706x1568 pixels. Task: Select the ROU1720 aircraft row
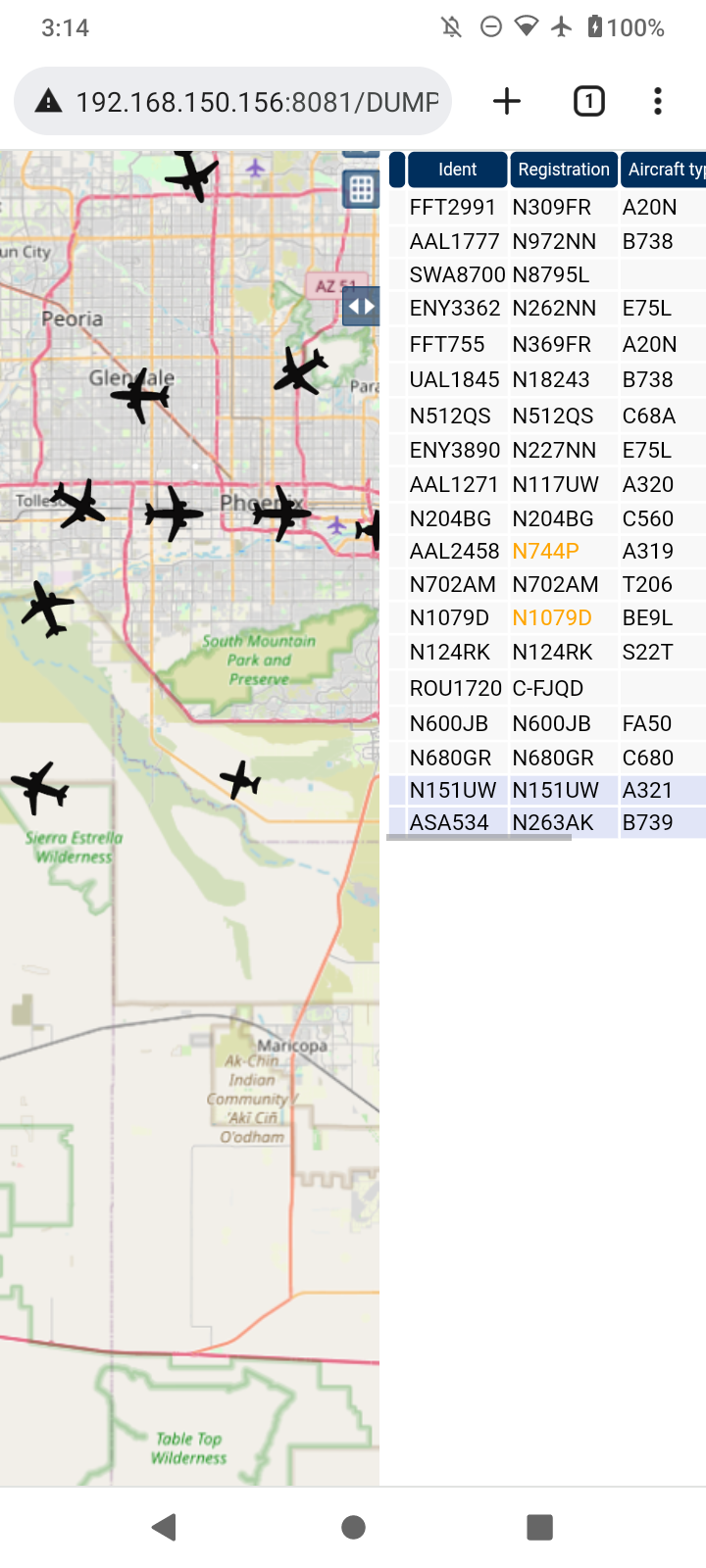(x=547, y=688)
